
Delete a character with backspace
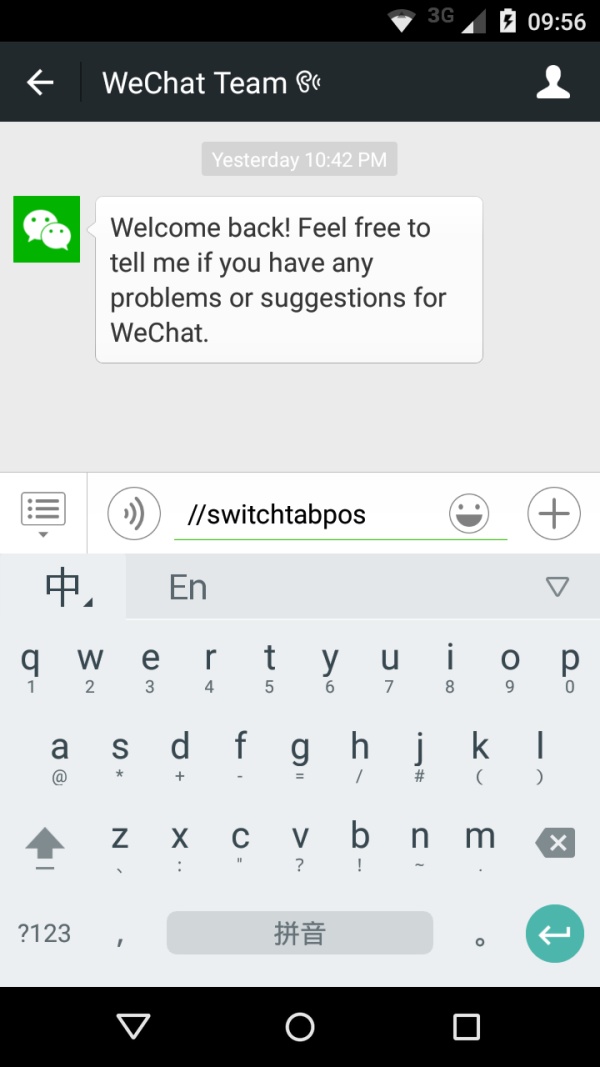555,843
